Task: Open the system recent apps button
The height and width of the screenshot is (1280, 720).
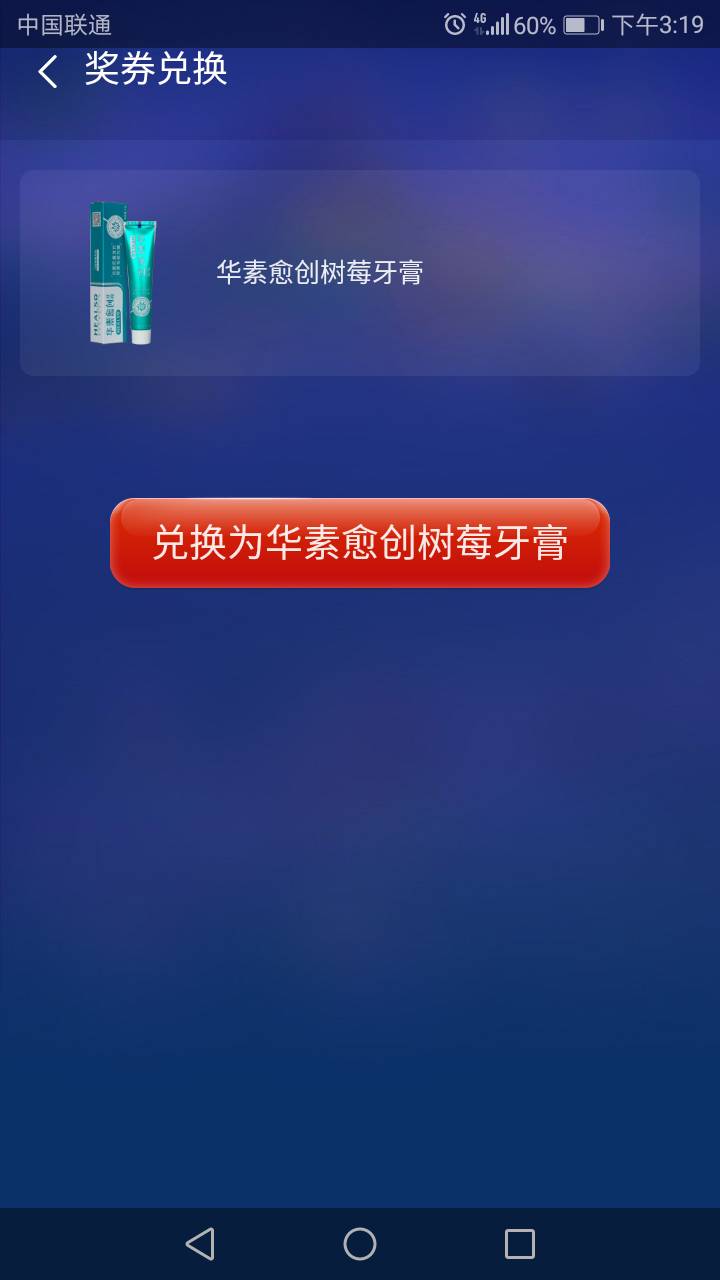Action: (519, 1244)
